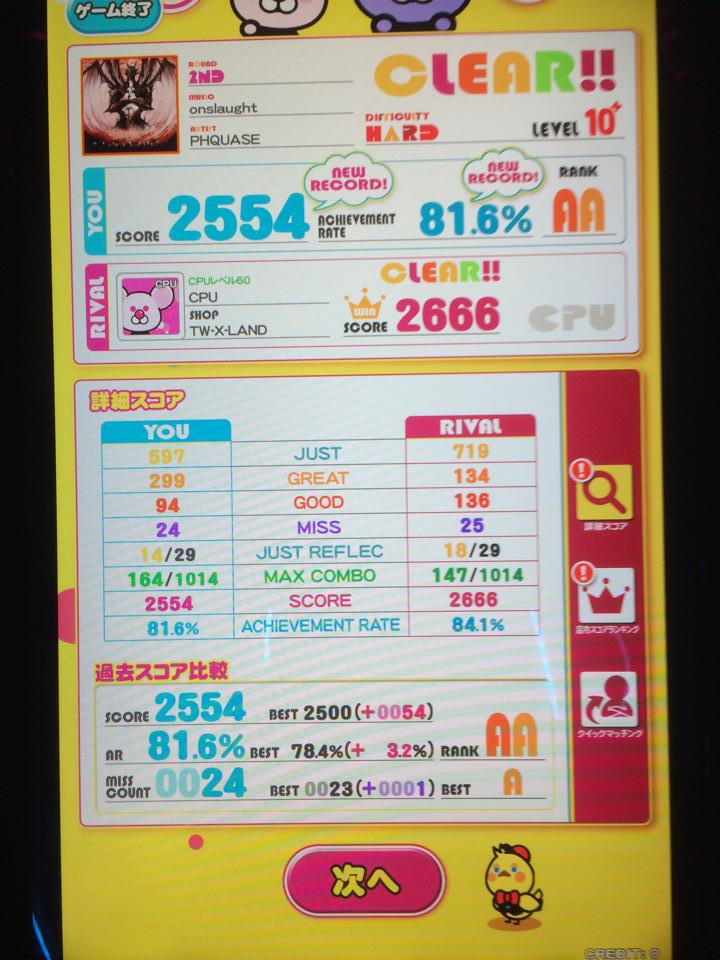Open the 詳細スコア detailed score tab
The width and height of the screenshot is (720, 960).
pyautogui.click(x=606, y=494)
